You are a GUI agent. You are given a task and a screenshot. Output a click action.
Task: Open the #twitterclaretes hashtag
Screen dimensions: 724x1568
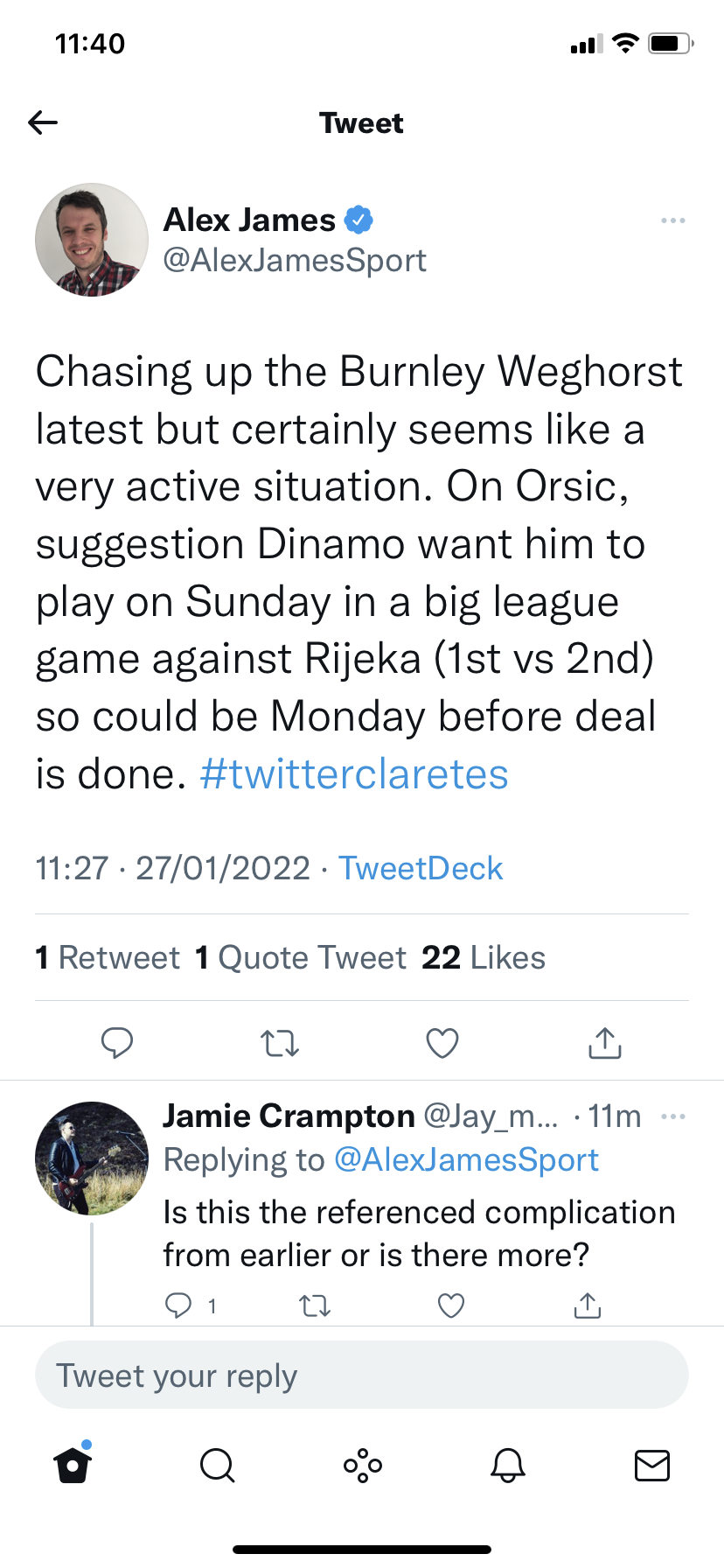click(x=354, y=774)
